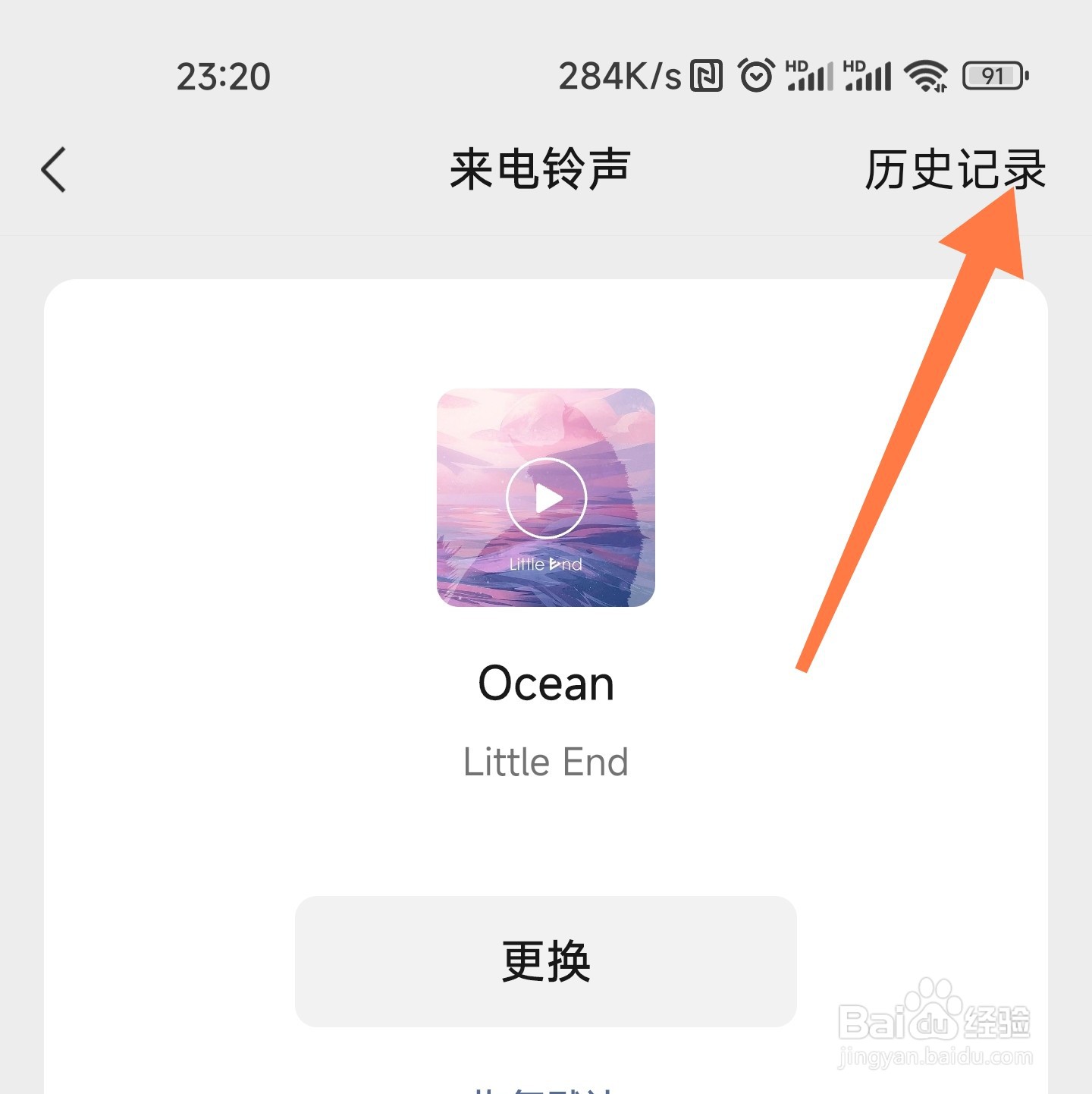Select the Ocean ringtone title
The width and height of the screenshot is (1092, 1094).
(x=547, y=682)
